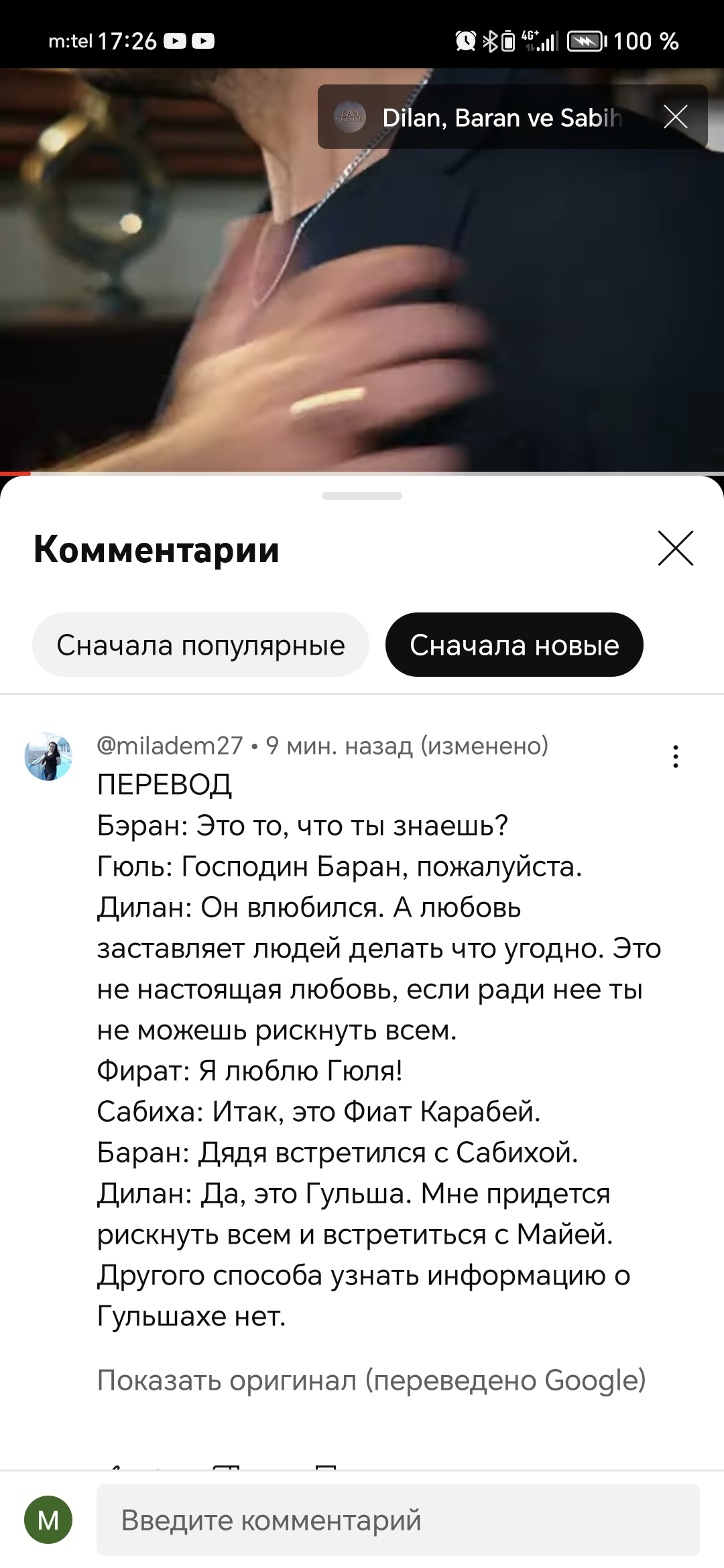Select the Сначала новые chip
The width and height of the screenshot is (724, 1568).
[x=514, y=645]
